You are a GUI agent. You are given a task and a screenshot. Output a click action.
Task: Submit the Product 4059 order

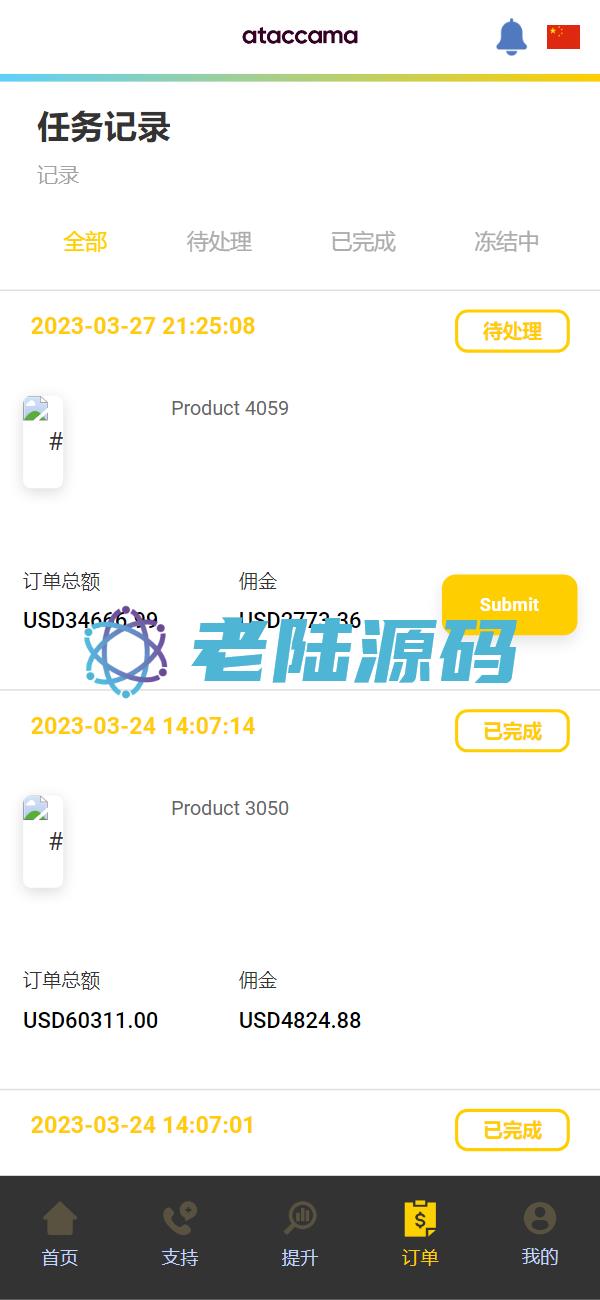pyautogui.click(x=509, y=604)
